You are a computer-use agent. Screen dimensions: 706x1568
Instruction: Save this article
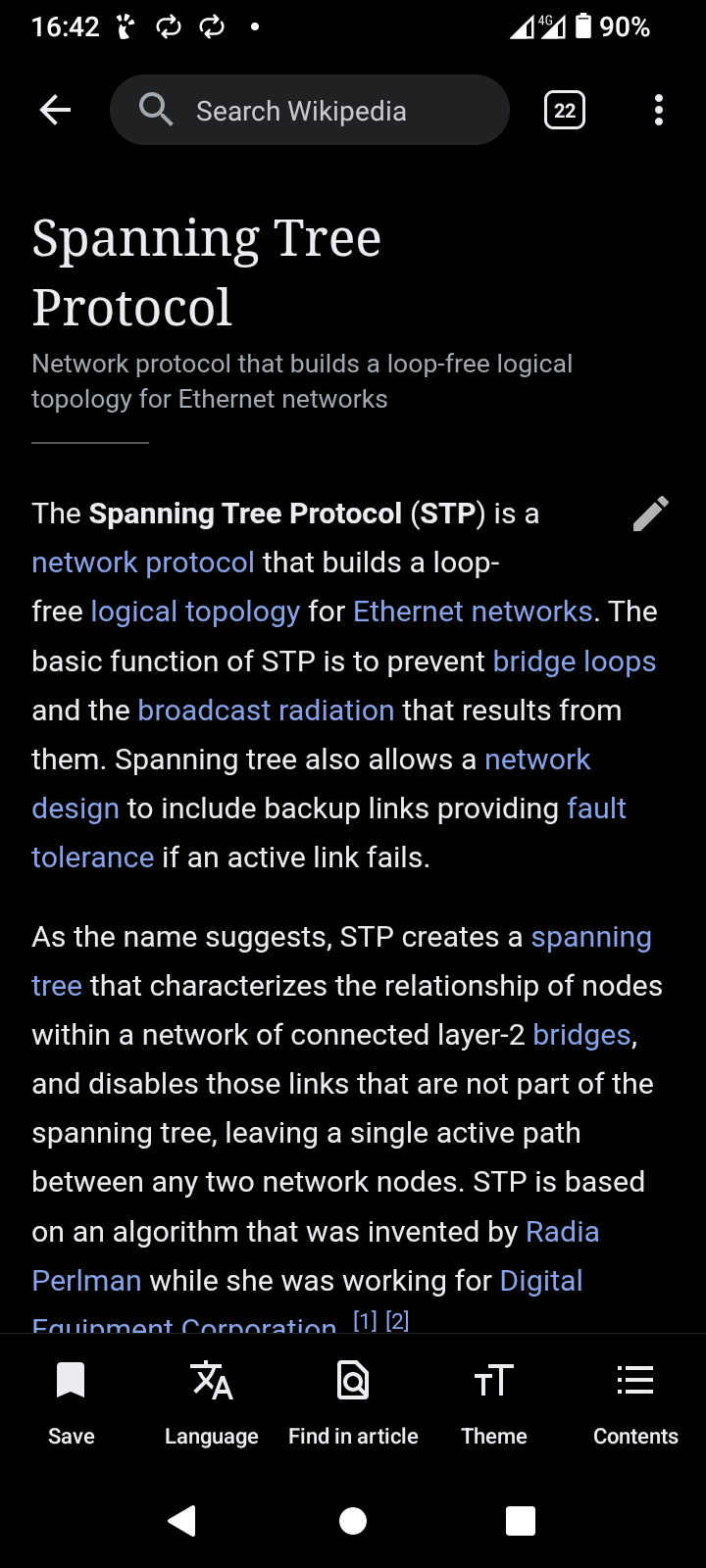coord(71,1401)
